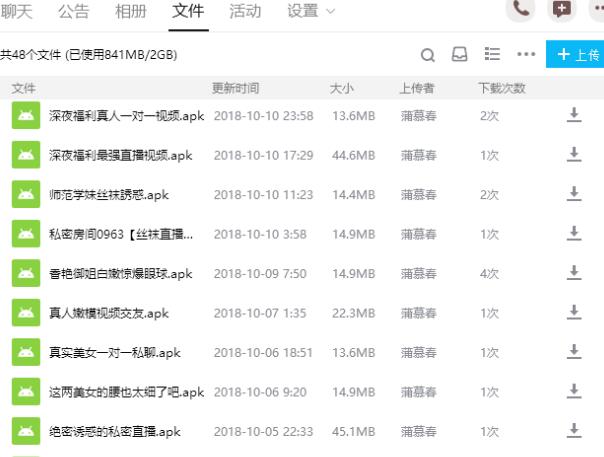Switch to the 聊天 tab
The image size is (604, 457).
pyautogui.click(x=16, y=11)
